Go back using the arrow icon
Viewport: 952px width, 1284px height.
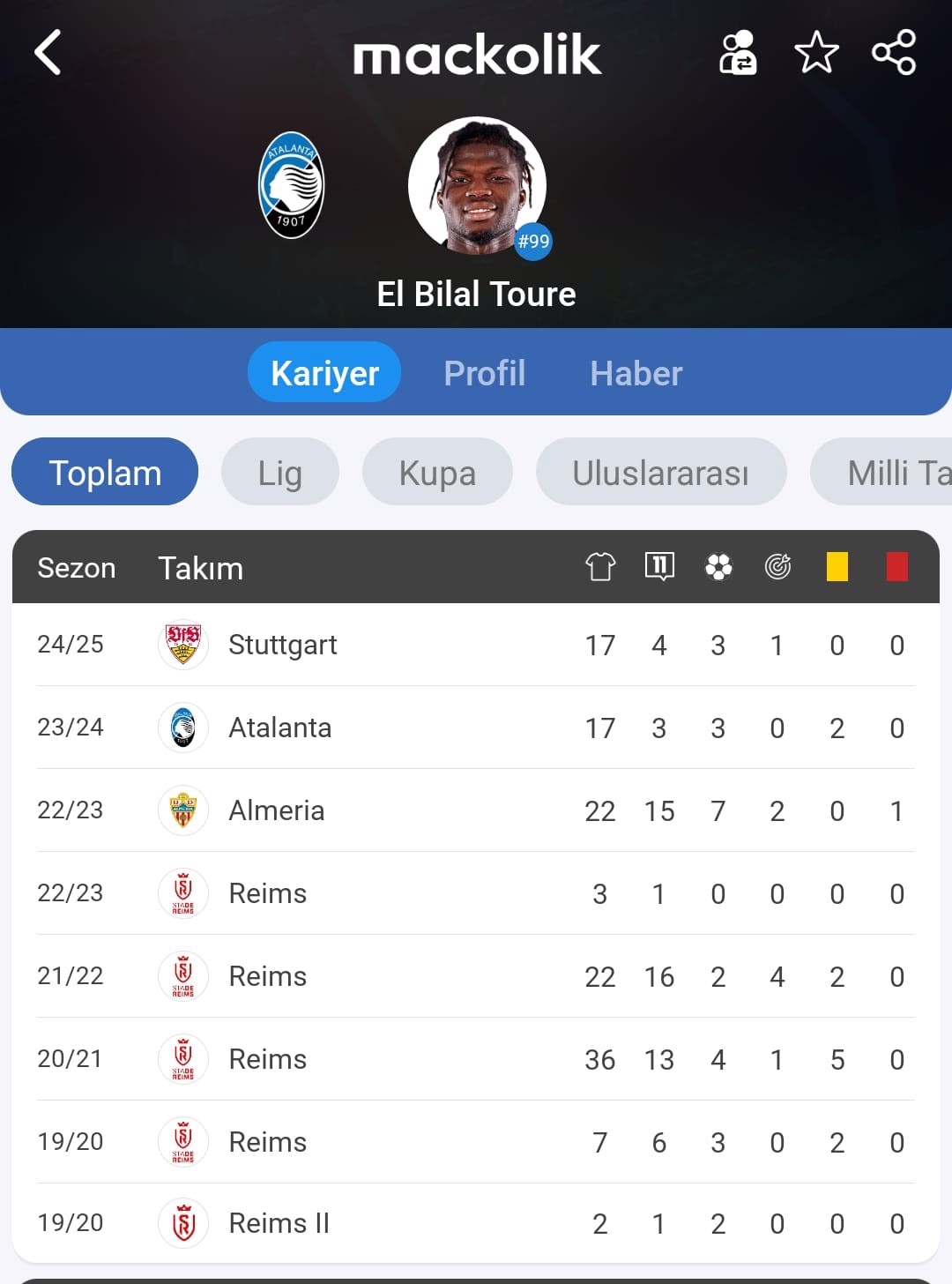[48, 53]
